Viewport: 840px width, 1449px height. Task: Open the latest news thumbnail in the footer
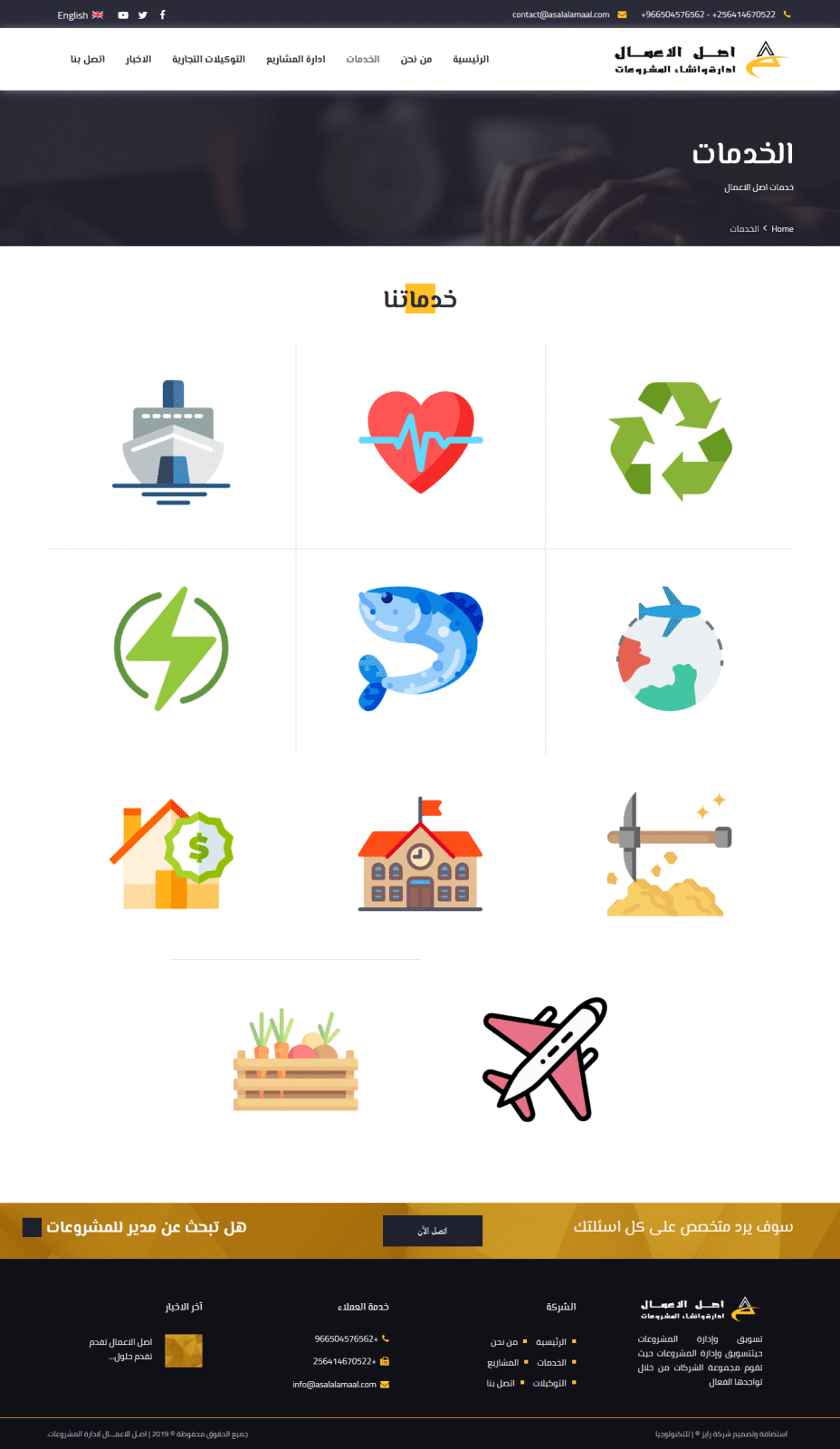click(x=184, y=1350)
